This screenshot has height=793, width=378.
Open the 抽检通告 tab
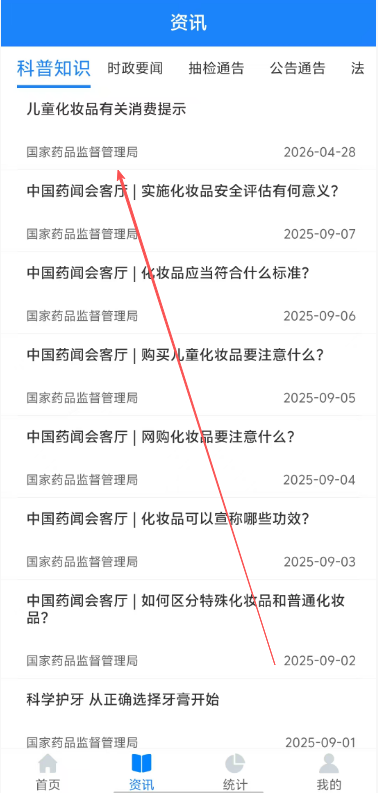point(216,68)
